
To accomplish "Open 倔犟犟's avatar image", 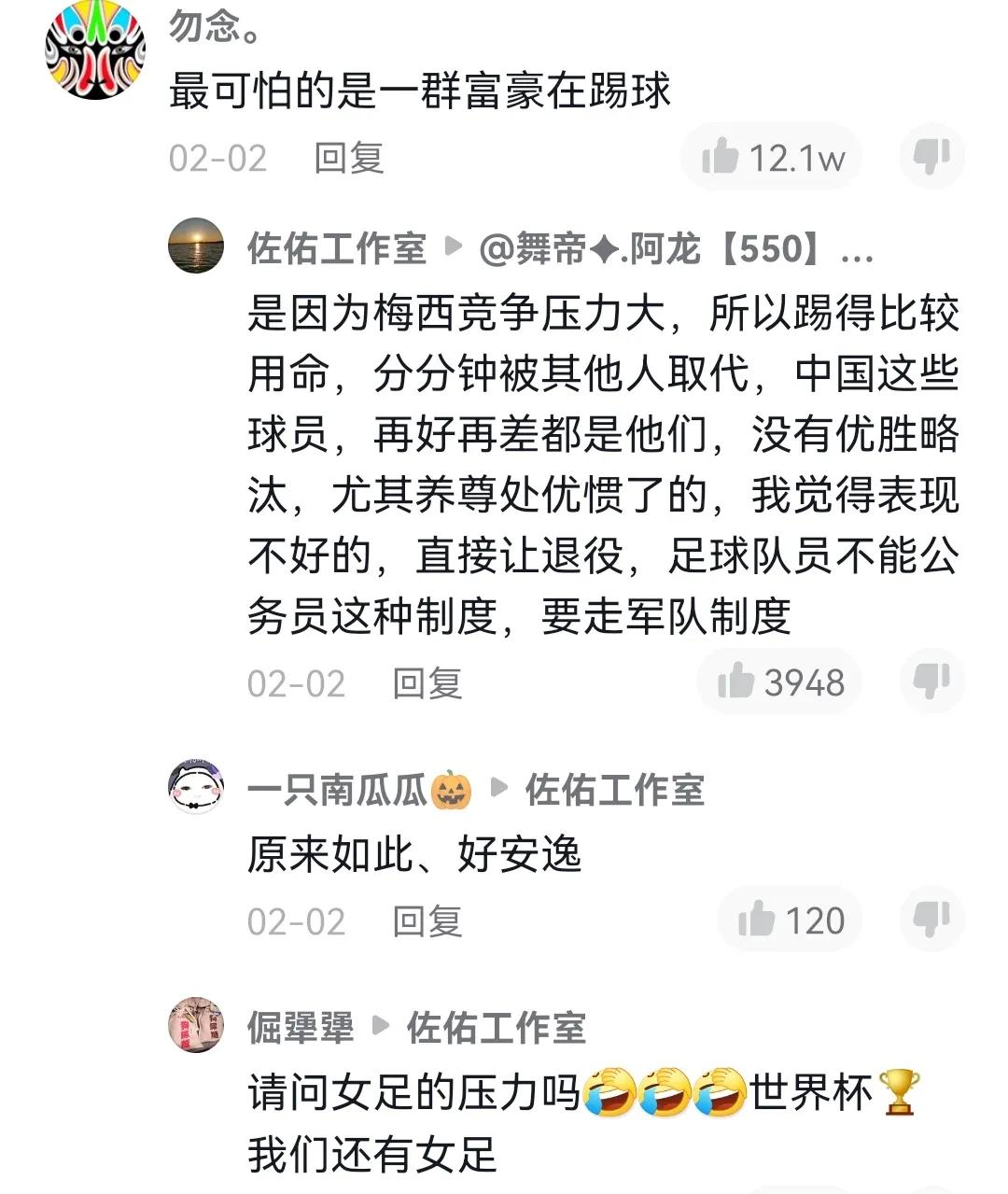I will pos(196,1025).
